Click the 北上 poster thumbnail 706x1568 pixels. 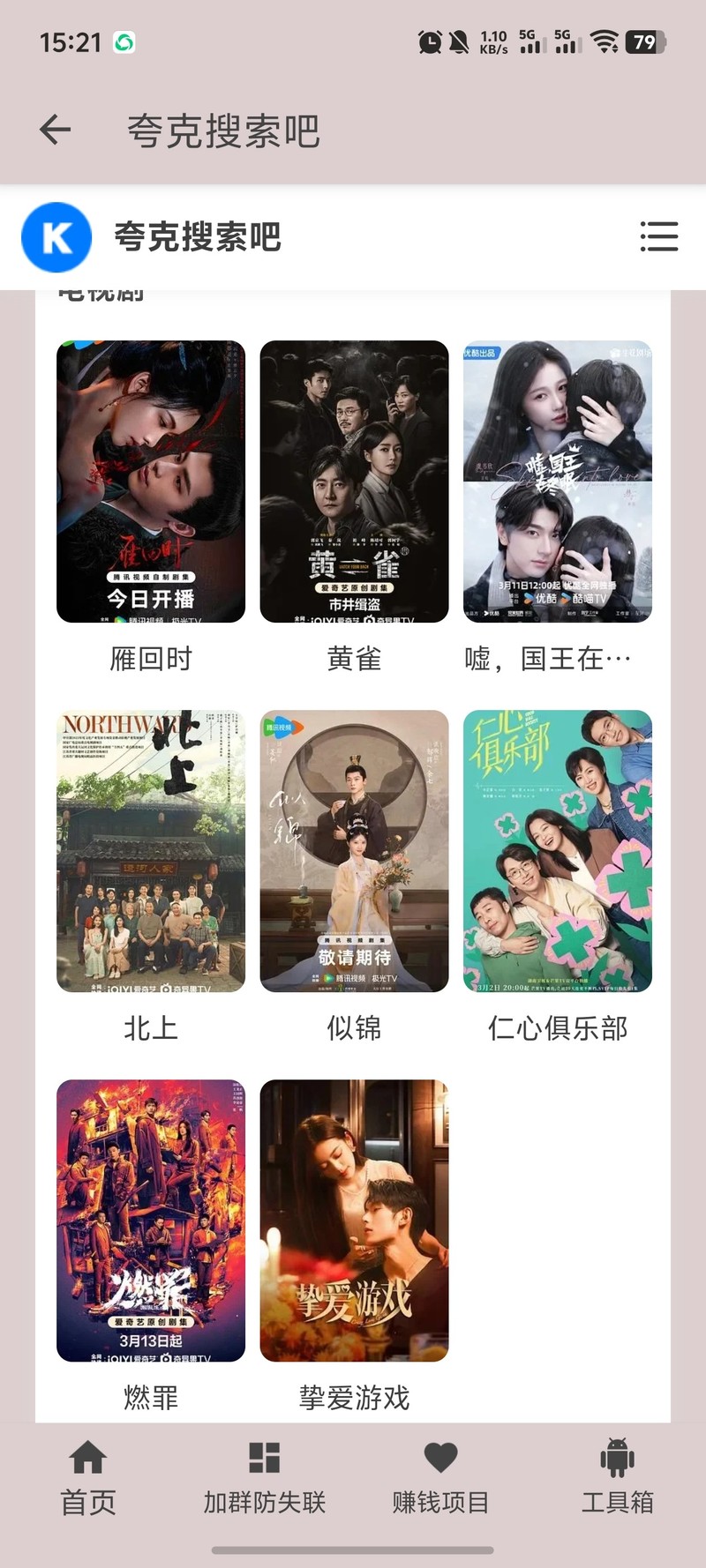coord(150,849)
